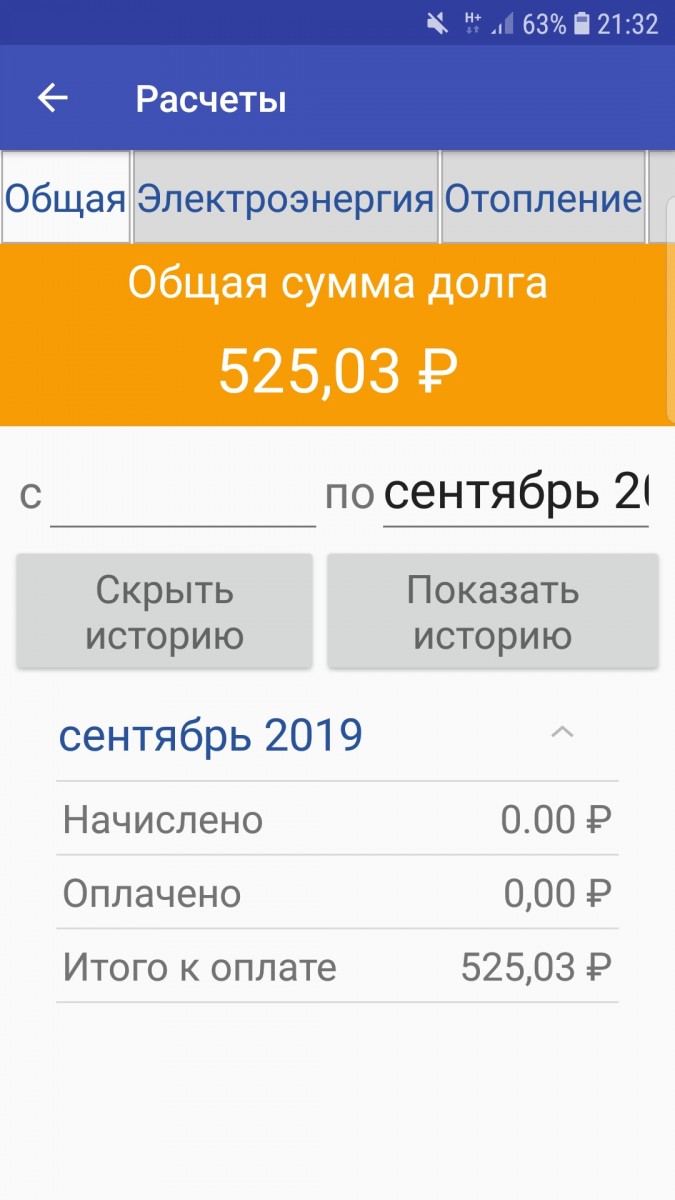Collapse the сентябрь 2019 section
The width and height of the screenshot is (675, 1200).
[x=562, y=734]
